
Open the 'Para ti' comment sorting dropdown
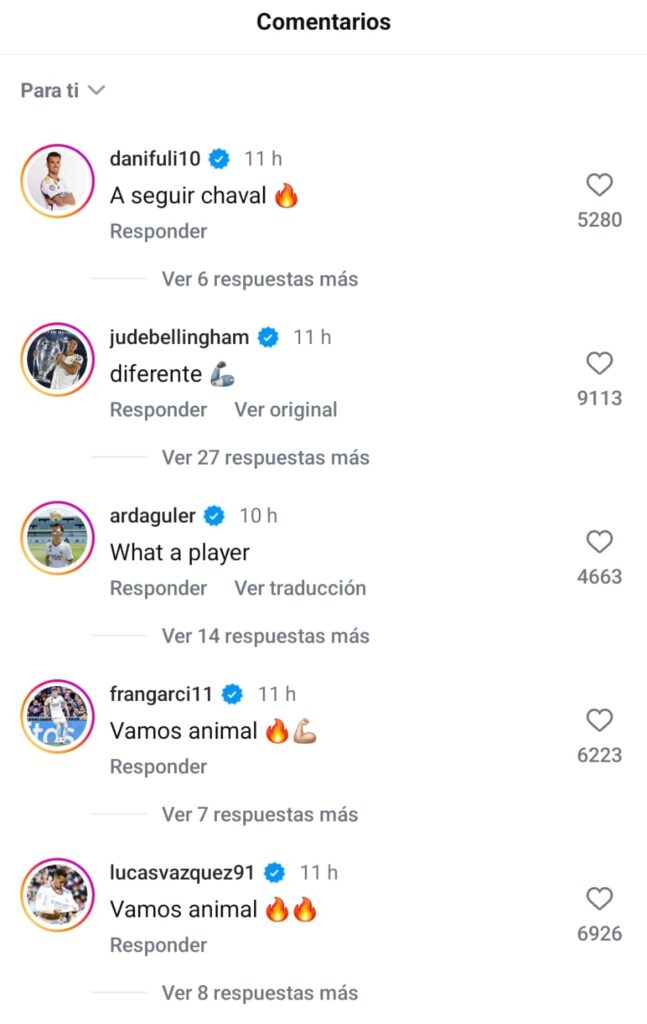pyautogui.click(x=63, y=90)
